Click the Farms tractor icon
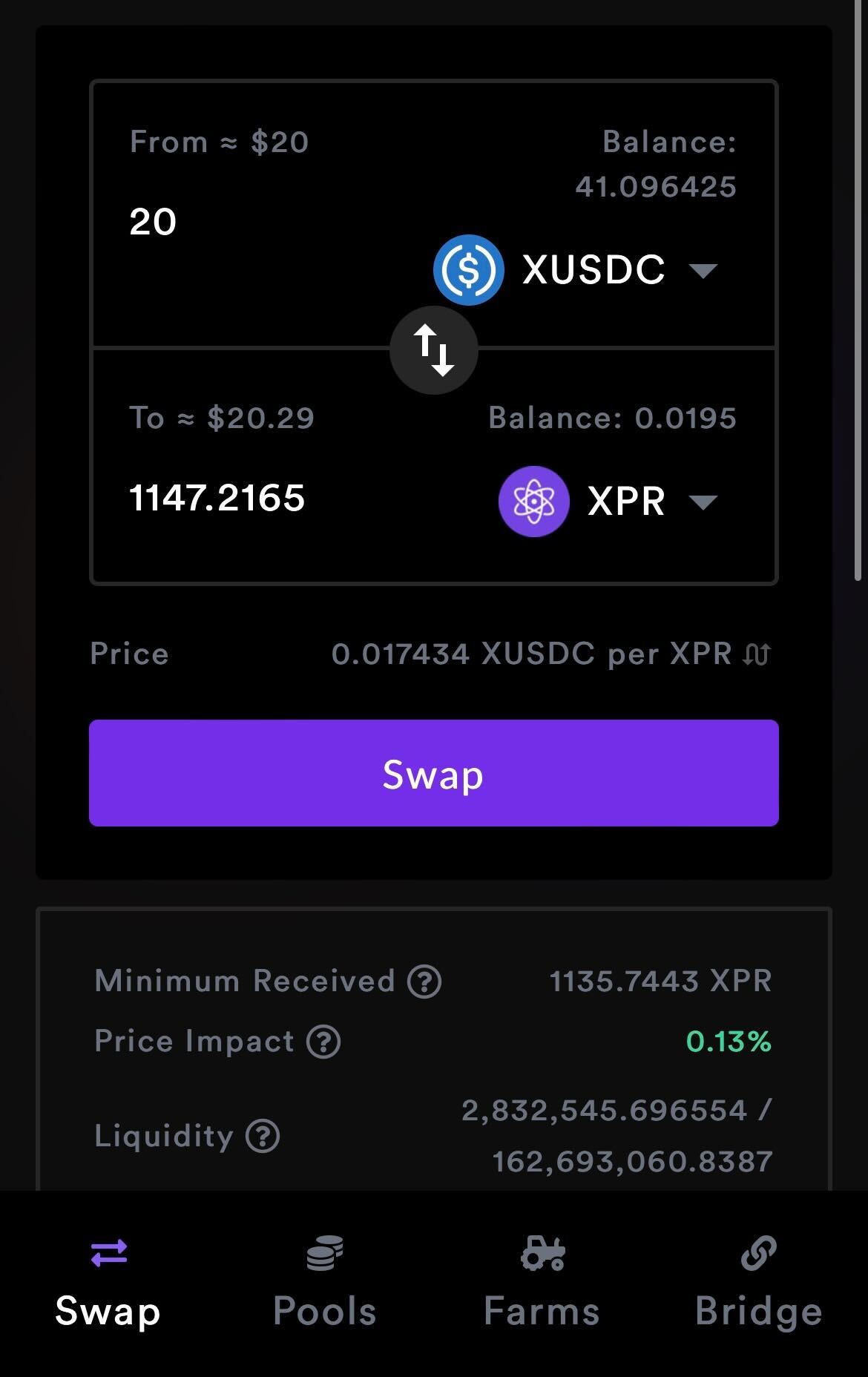 point(542,1254)
